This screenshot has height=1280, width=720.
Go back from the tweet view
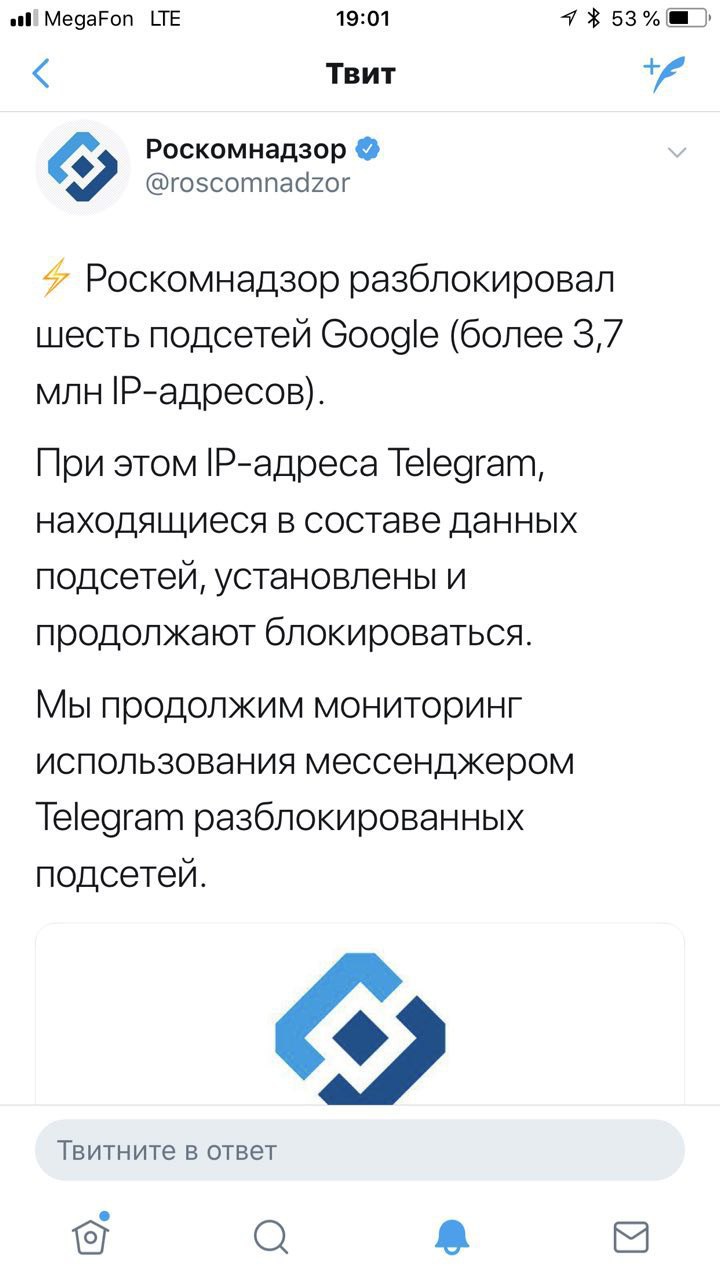point(41,73)
